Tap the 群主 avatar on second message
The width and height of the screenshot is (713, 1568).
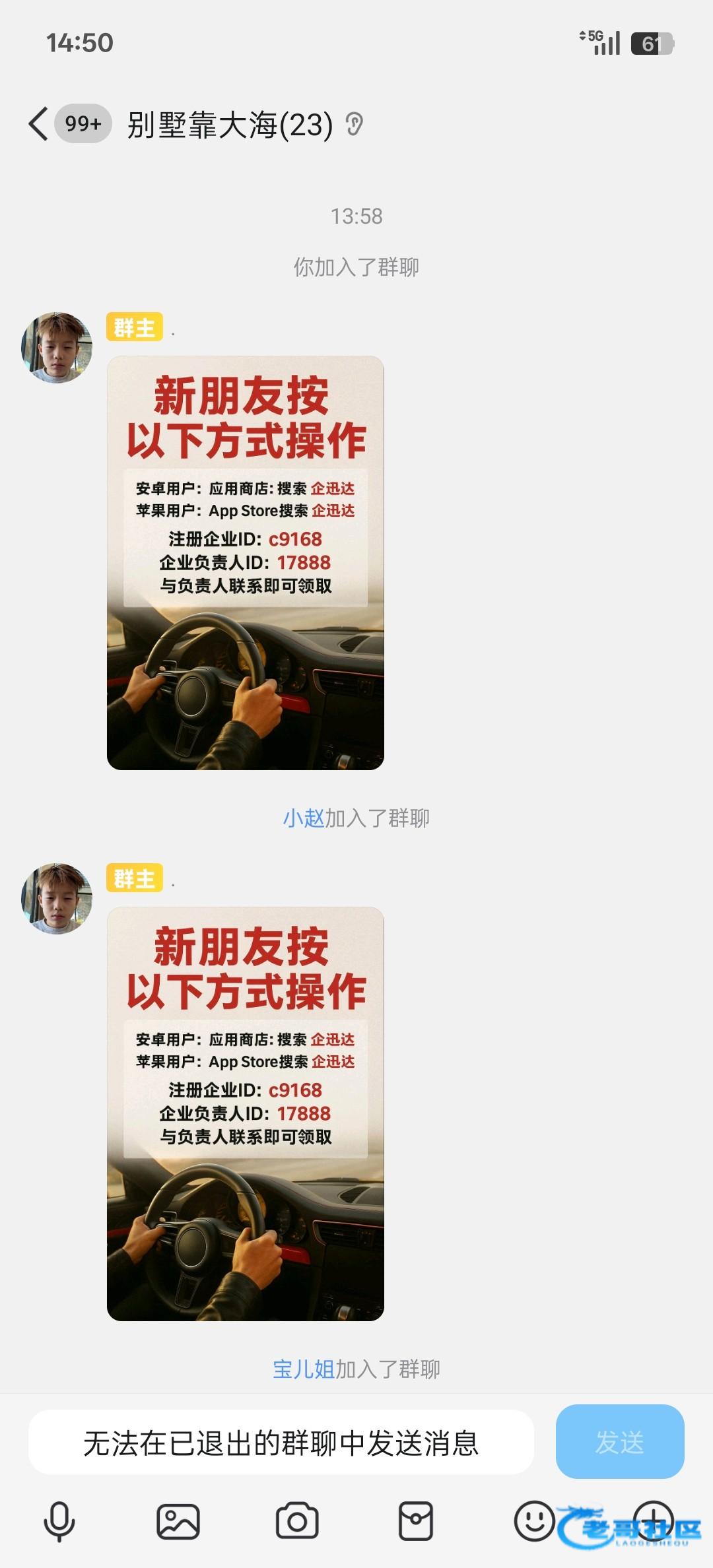coord(57,899)
